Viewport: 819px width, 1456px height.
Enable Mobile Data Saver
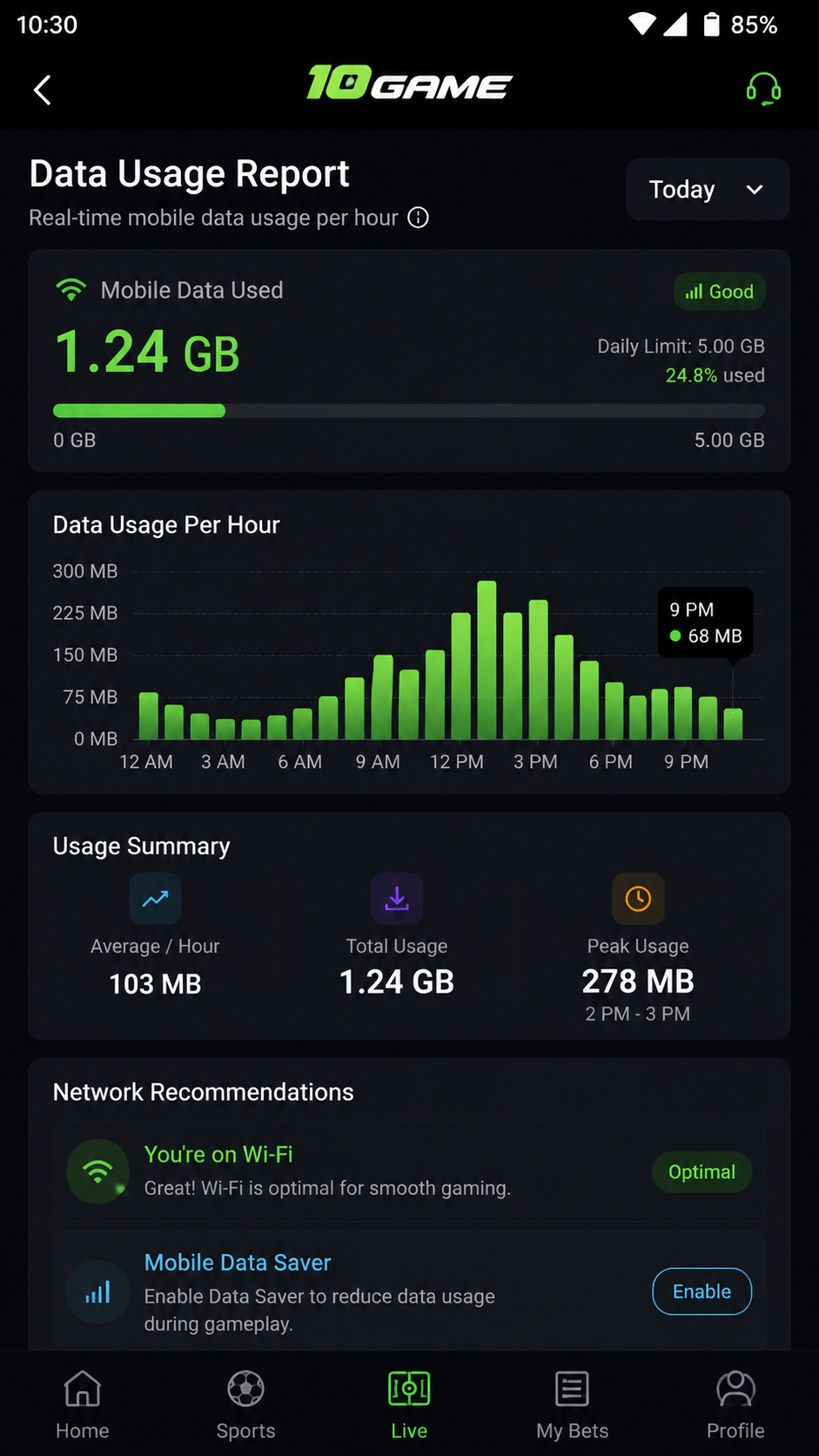(702, 1291)
